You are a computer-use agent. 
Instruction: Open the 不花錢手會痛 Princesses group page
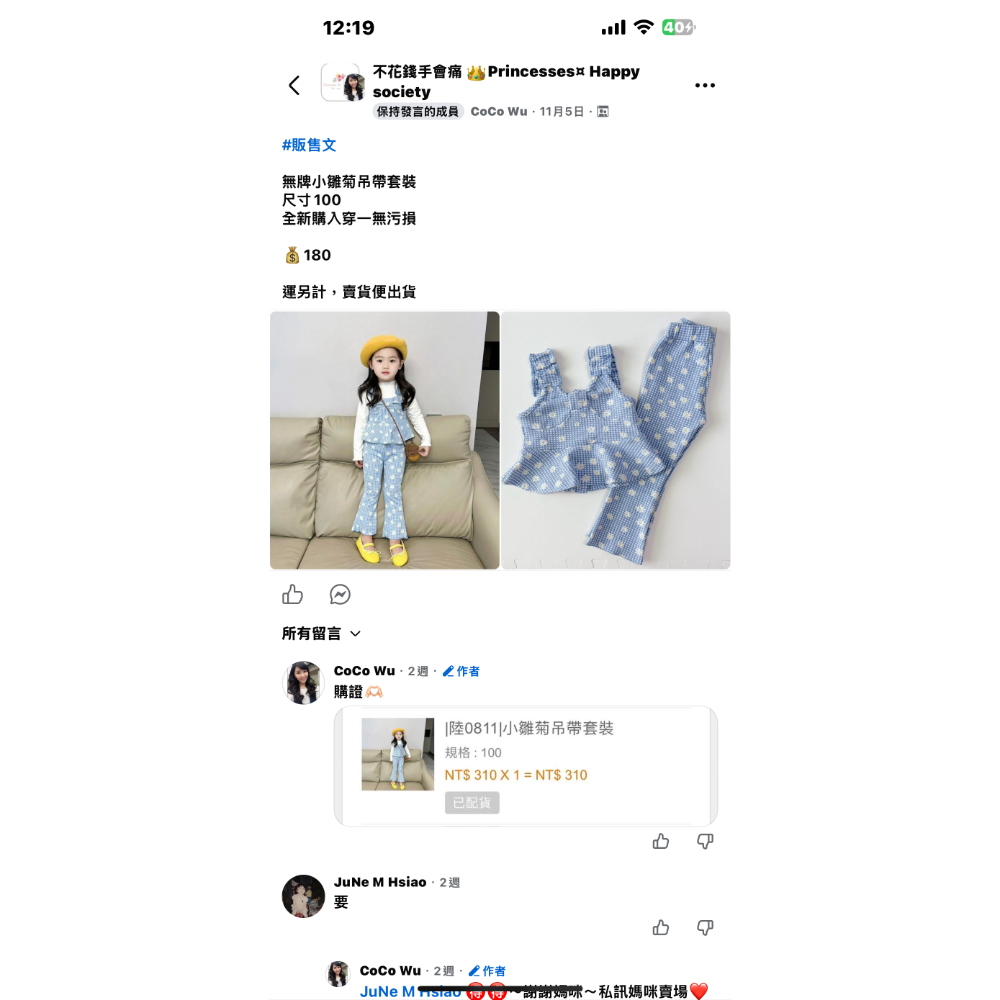click(x=505, y=81)
